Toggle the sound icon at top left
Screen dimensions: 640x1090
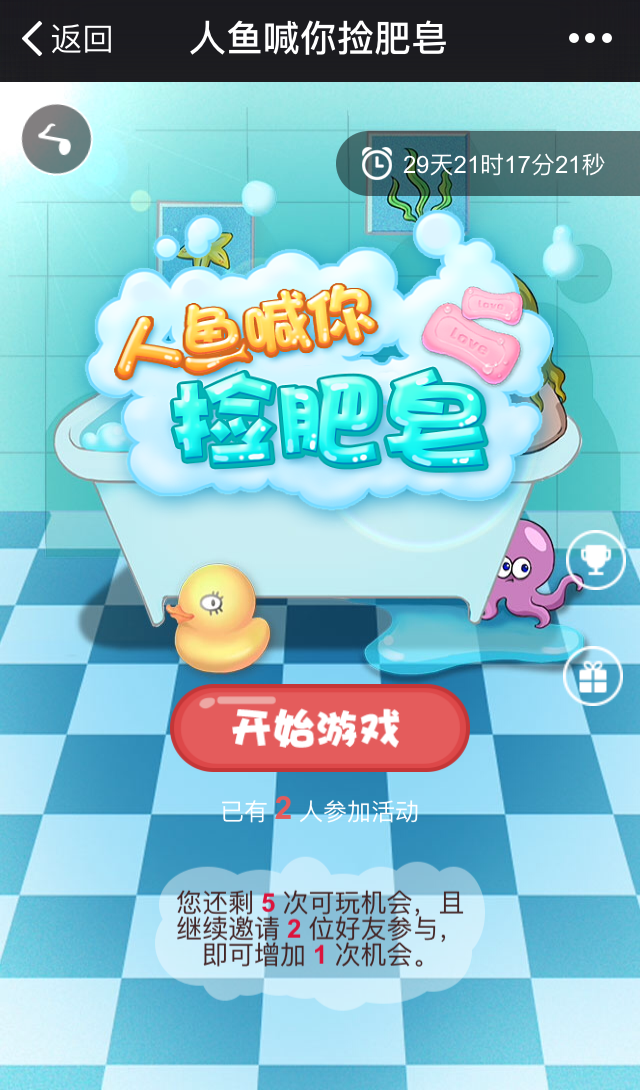pyautogui.click(x=57, y=140)
